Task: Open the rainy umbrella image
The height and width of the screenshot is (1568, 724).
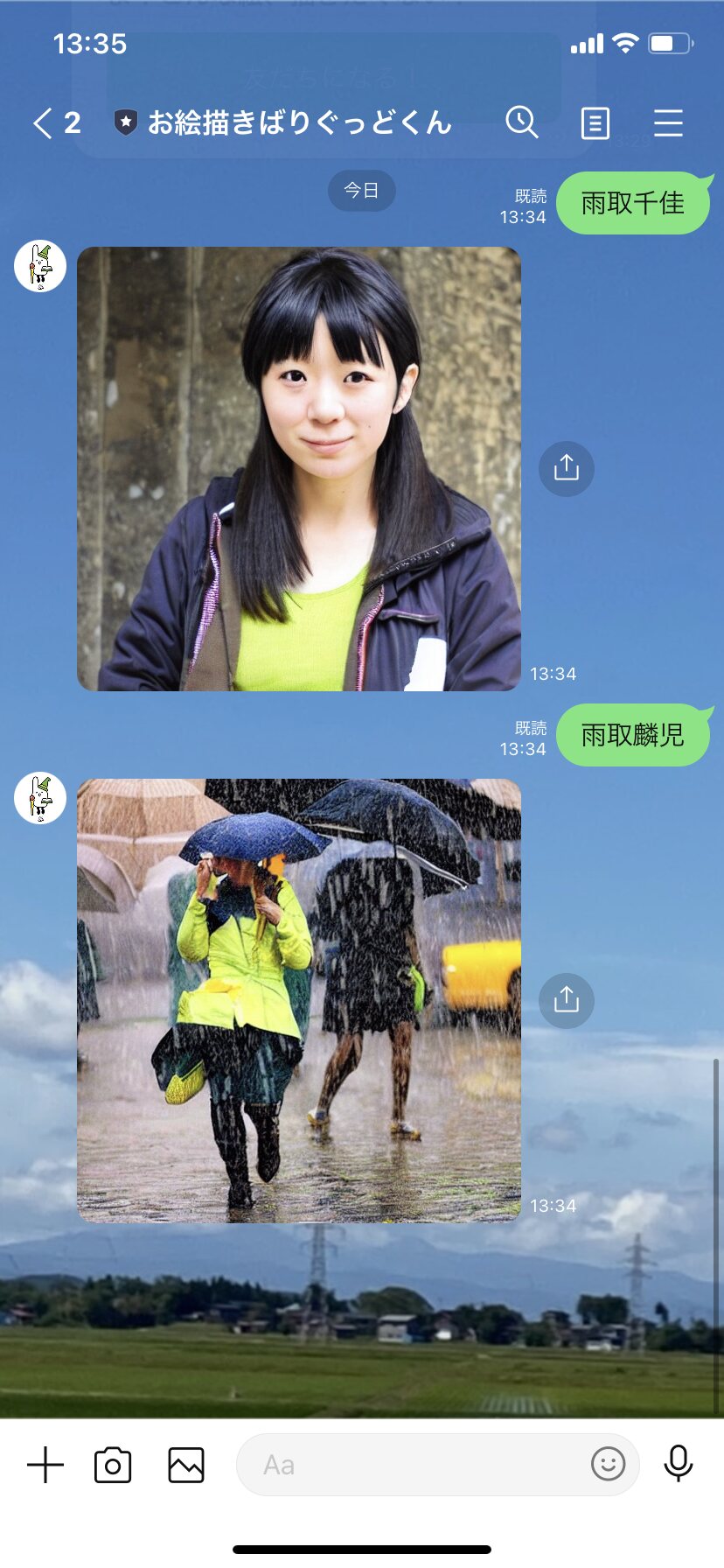Action: point(299,1001)
